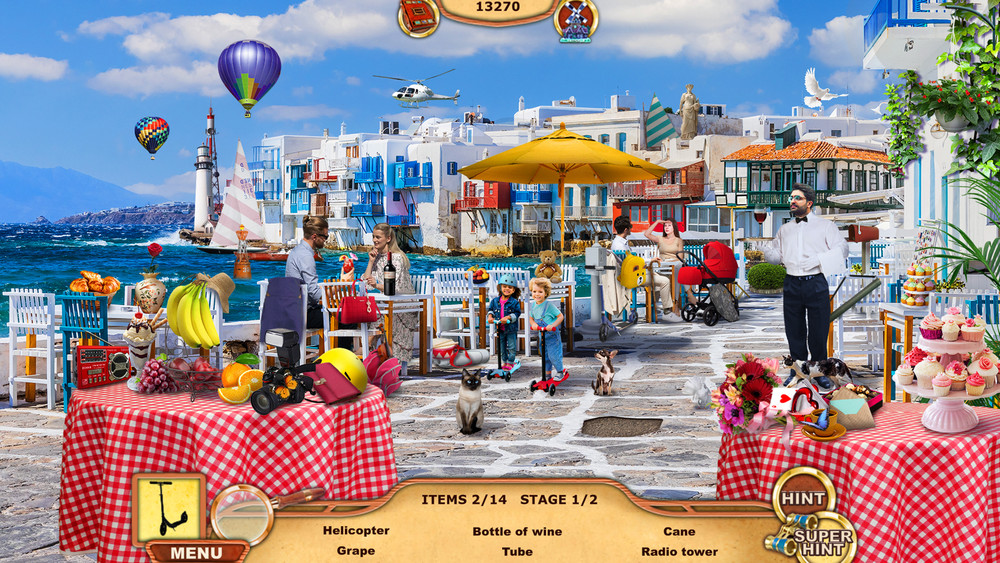Tap the scooter silhouette card

(x=168, y=508)
